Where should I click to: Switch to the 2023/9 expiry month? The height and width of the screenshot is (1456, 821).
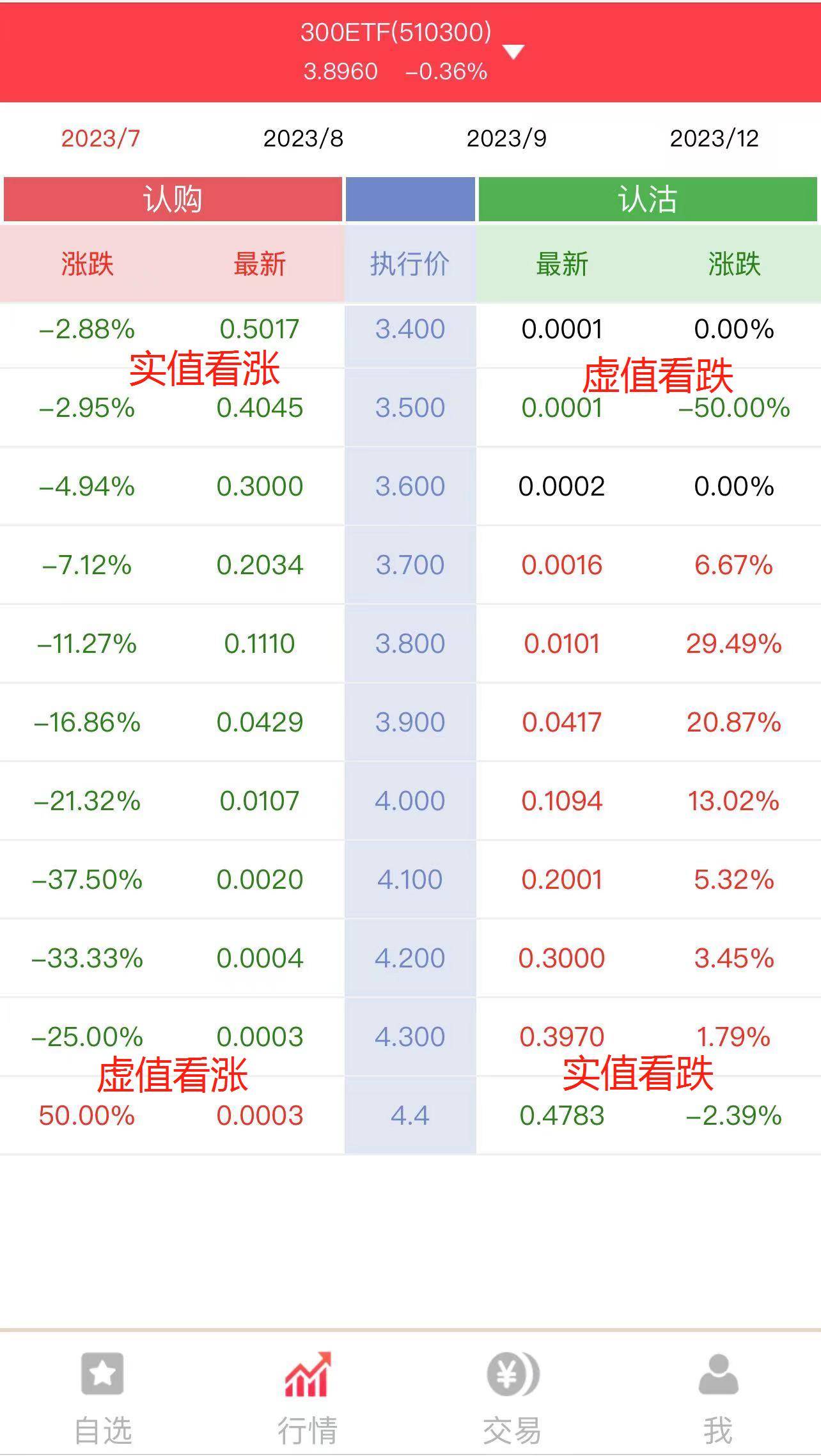point(506,138)
